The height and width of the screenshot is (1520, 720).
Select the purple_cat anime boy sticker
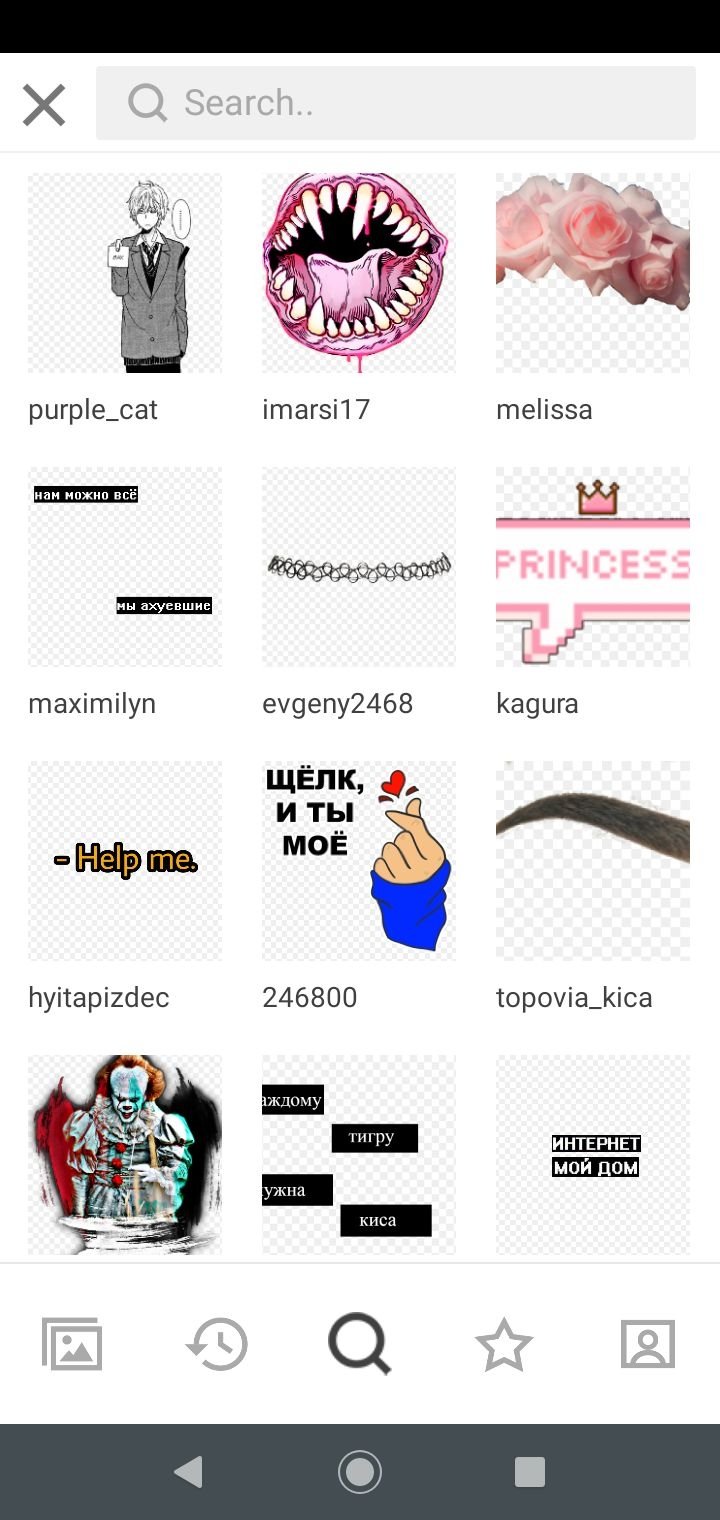(x=125, y=273)
